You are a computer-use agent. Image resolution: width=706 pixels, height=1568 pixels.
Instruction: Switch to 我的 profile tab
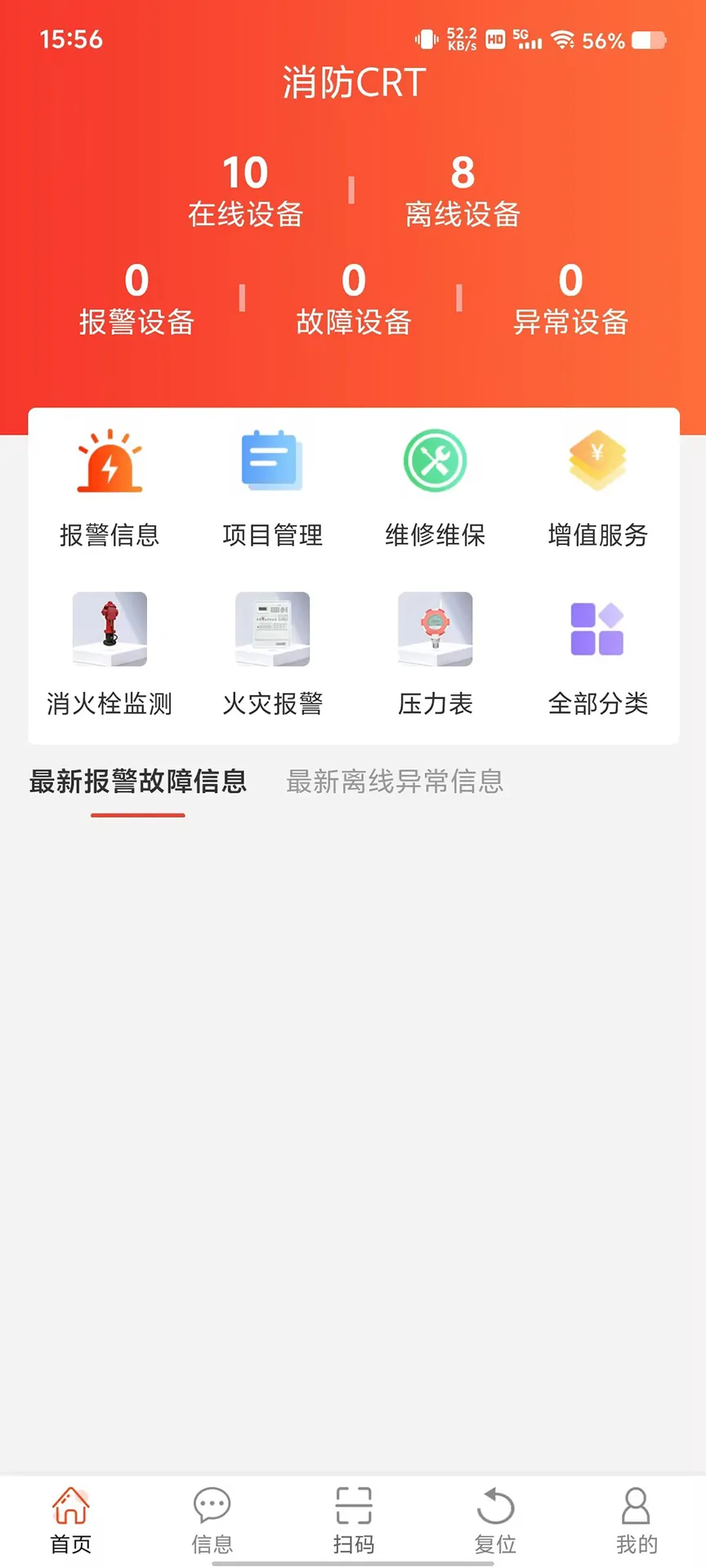(x=636, y=1521)
